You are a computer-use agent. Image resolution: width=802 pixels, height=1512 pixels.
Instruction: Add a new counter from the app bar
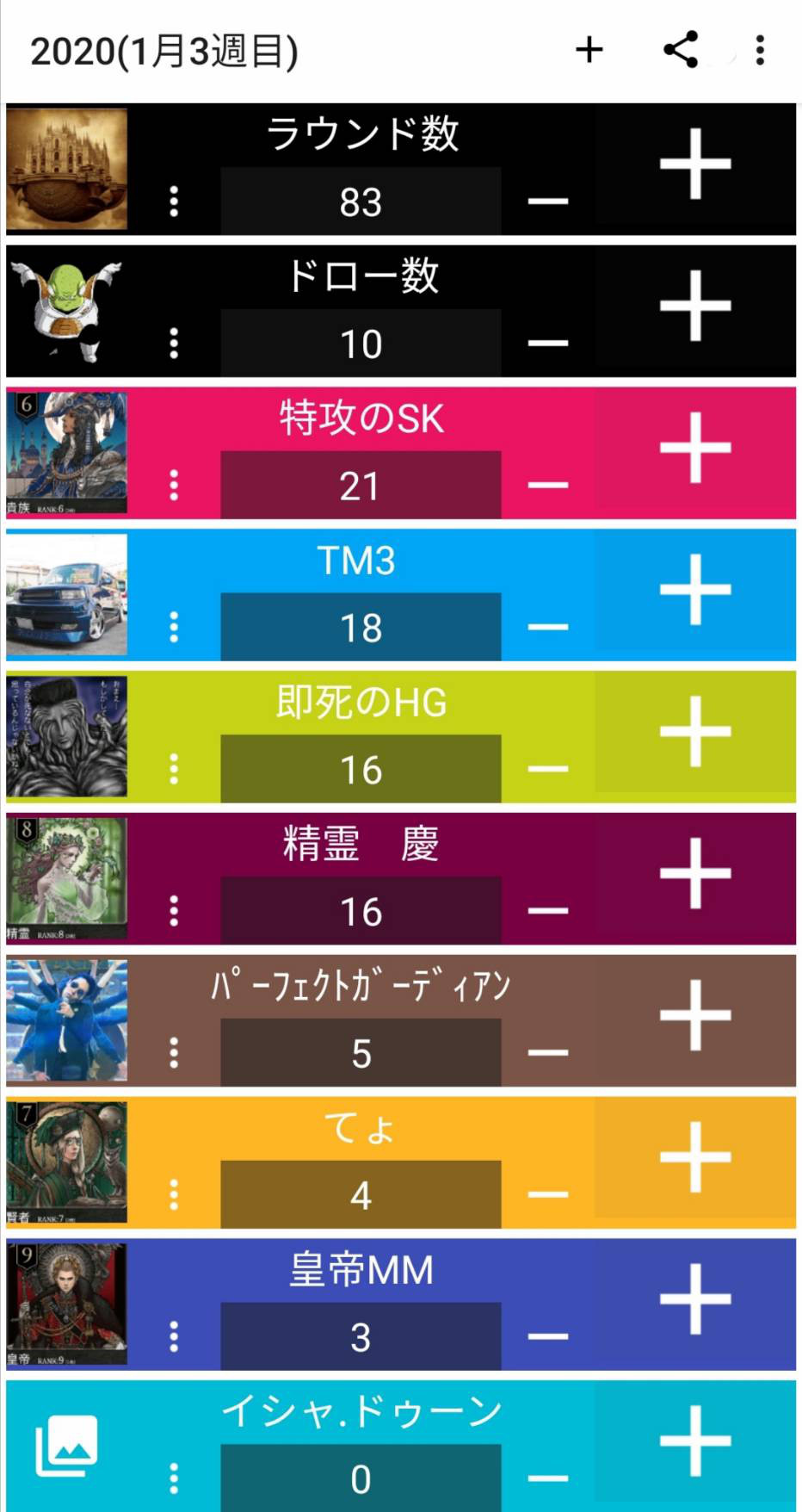coord(589,50)
